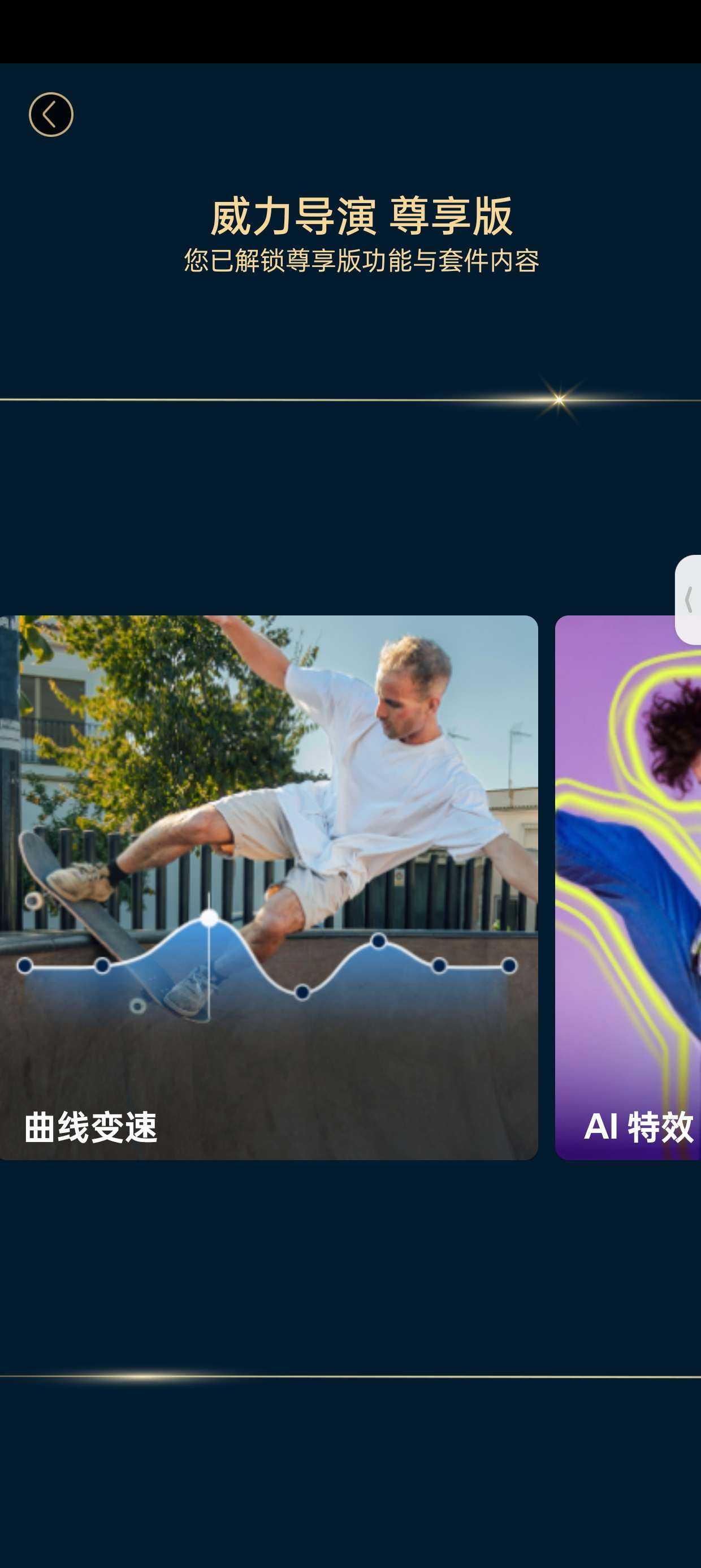The width and height of the screenshot is (701, 1568).
Task: Go back using the circled arrow
Action: coord(51,114)
